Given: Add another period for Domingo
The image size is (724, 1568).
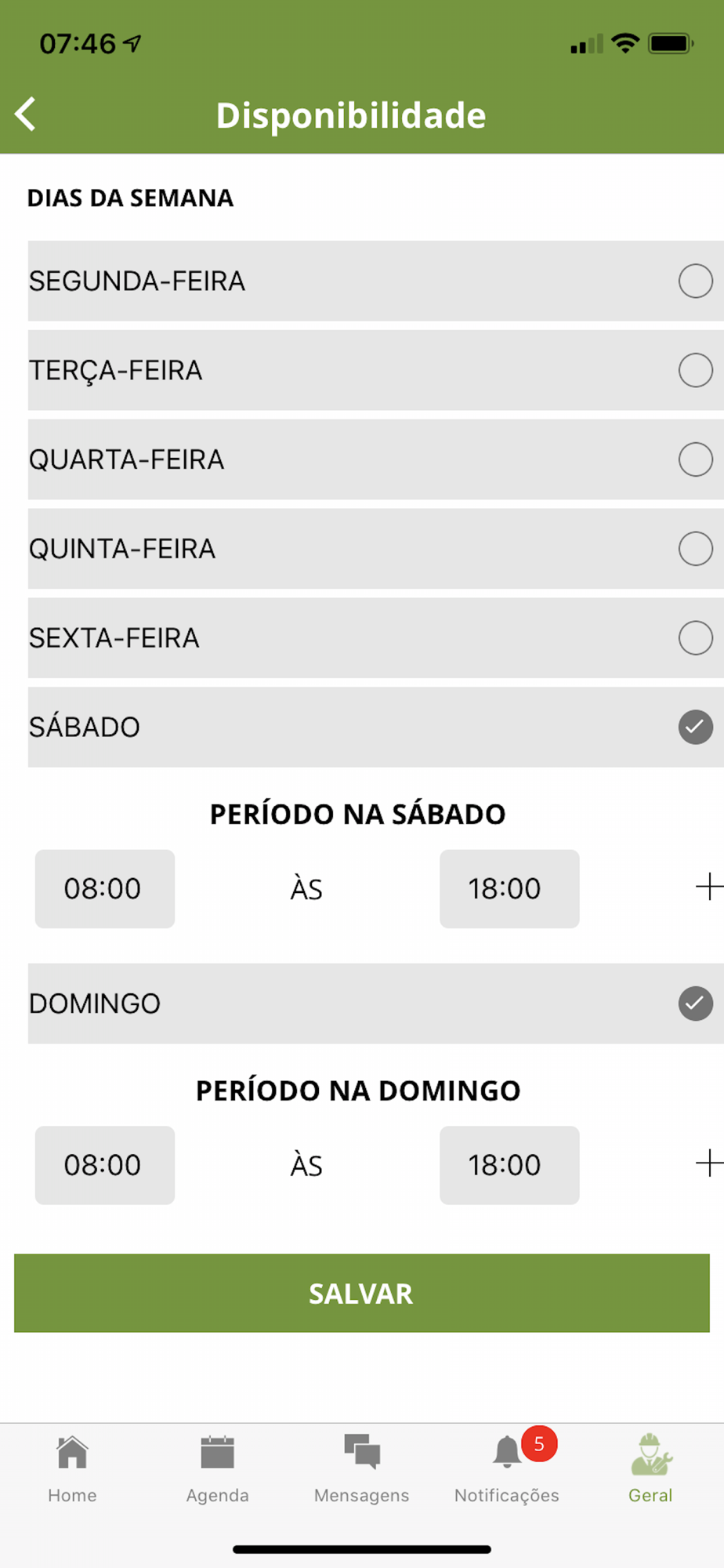Looking at the screenshot, I should click(708, 1163).
